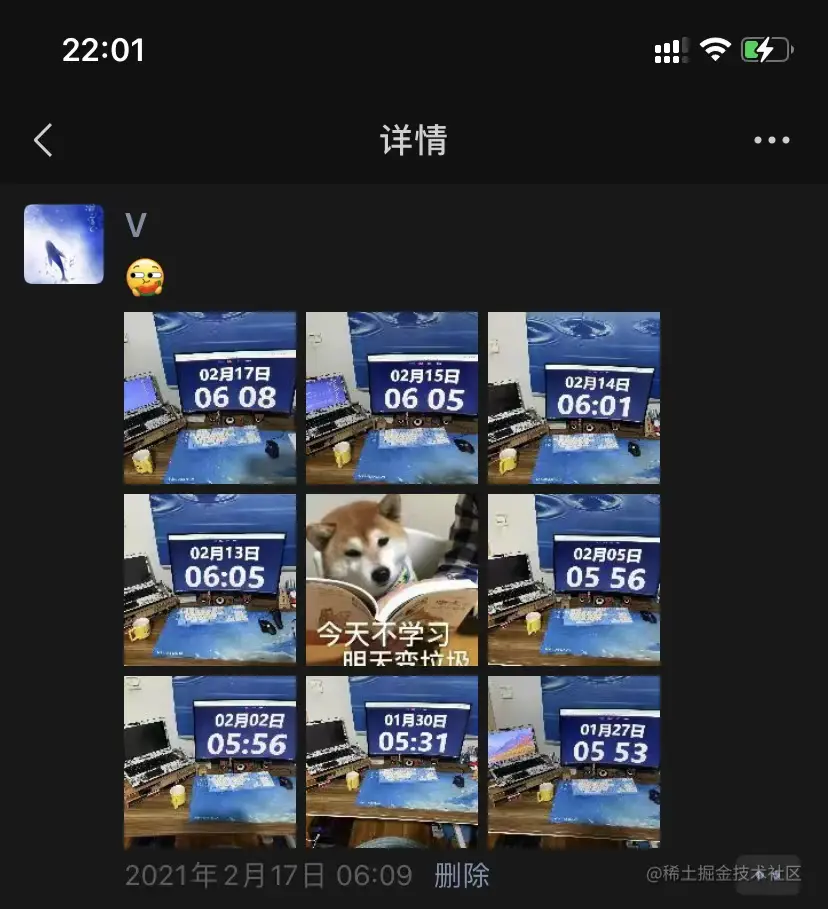Open the 02月17日 06:08 photo

click(x=209, y=397)
